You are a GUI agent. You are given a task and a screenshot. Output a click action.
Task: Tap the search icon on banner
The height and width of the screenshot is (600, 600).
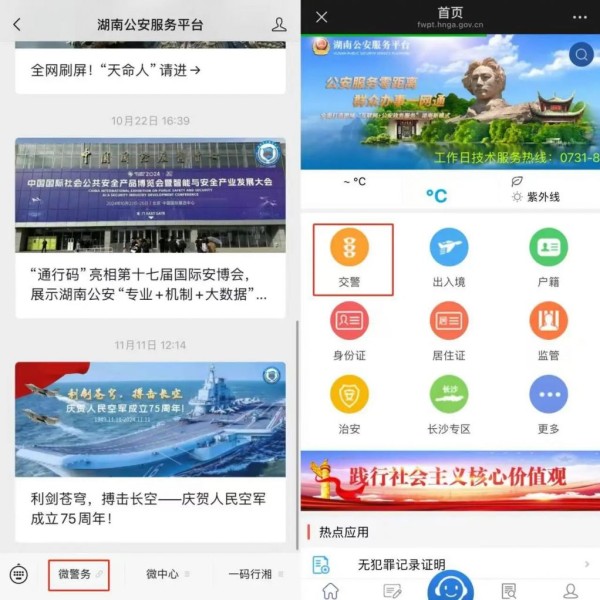(580, 54)
